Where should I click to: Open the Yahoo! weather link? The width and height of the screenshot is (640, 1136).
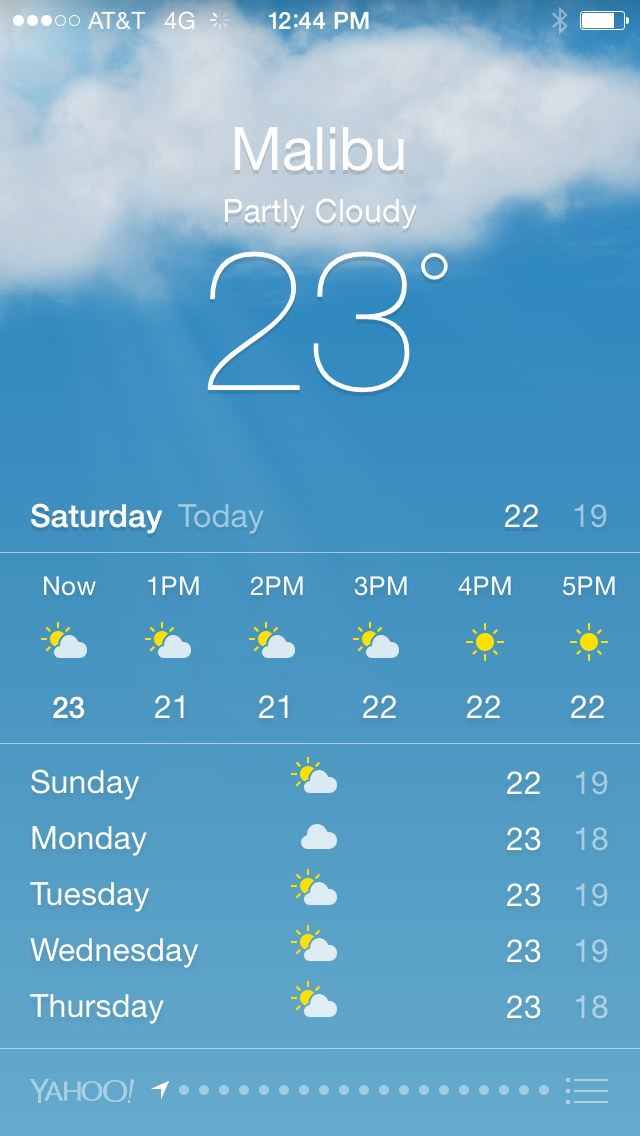pos(81,1090)
